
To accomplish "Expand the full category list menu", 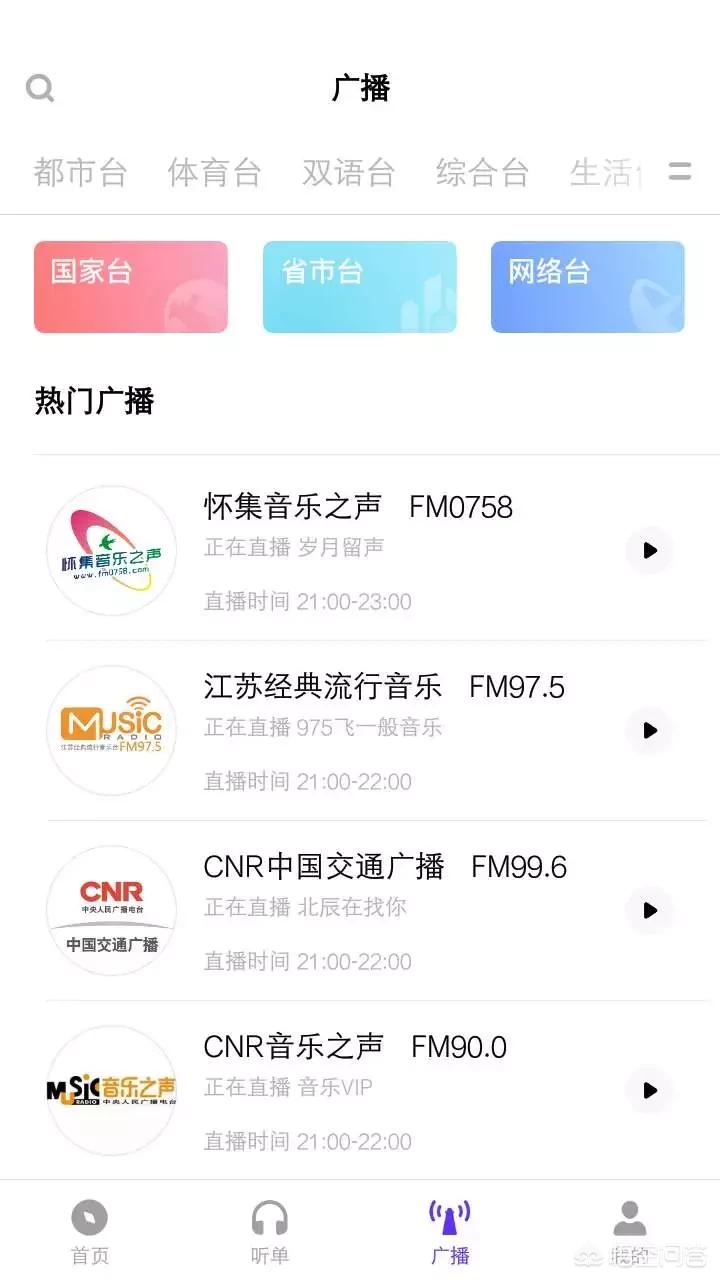I will (680, 171).
